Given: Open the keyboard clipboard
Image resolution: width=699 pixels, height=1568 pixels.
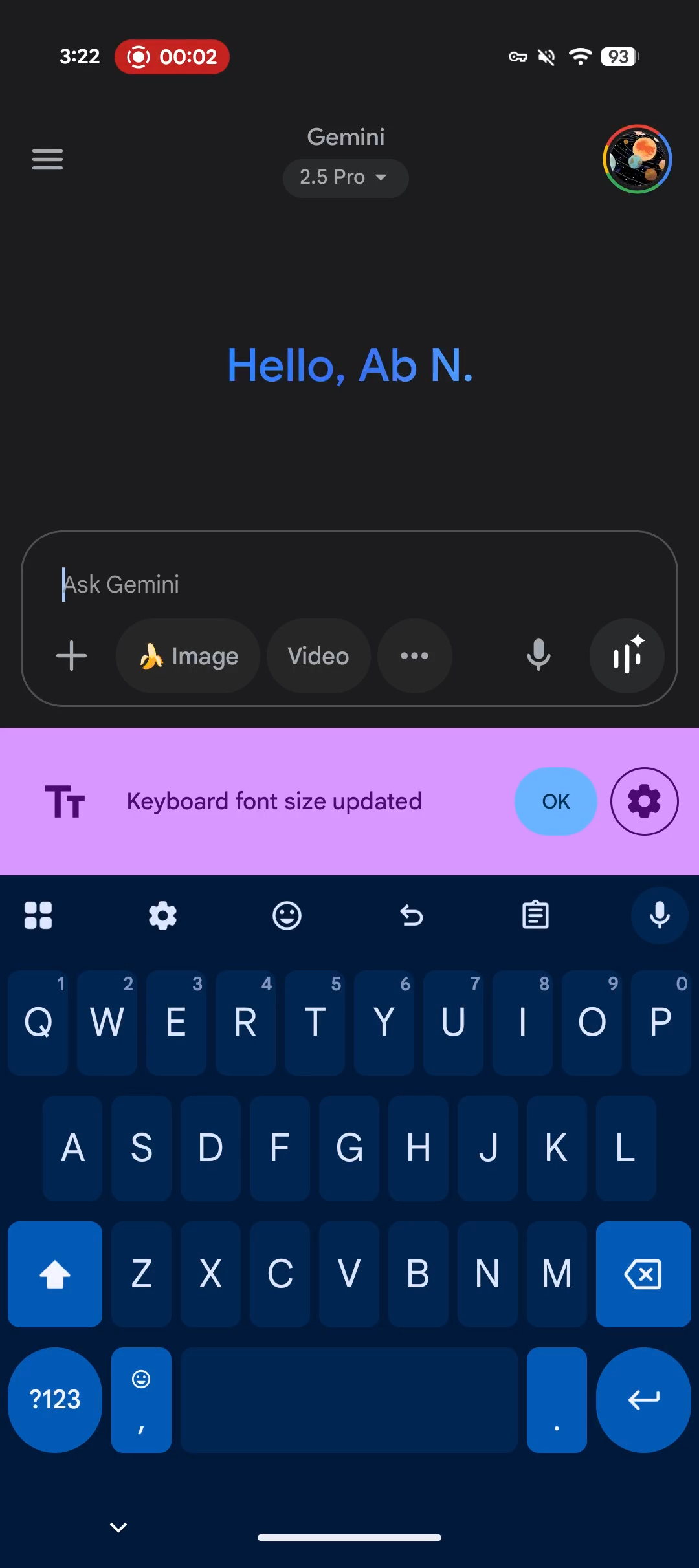Looking at the screenshot, I should coord(535,915).
